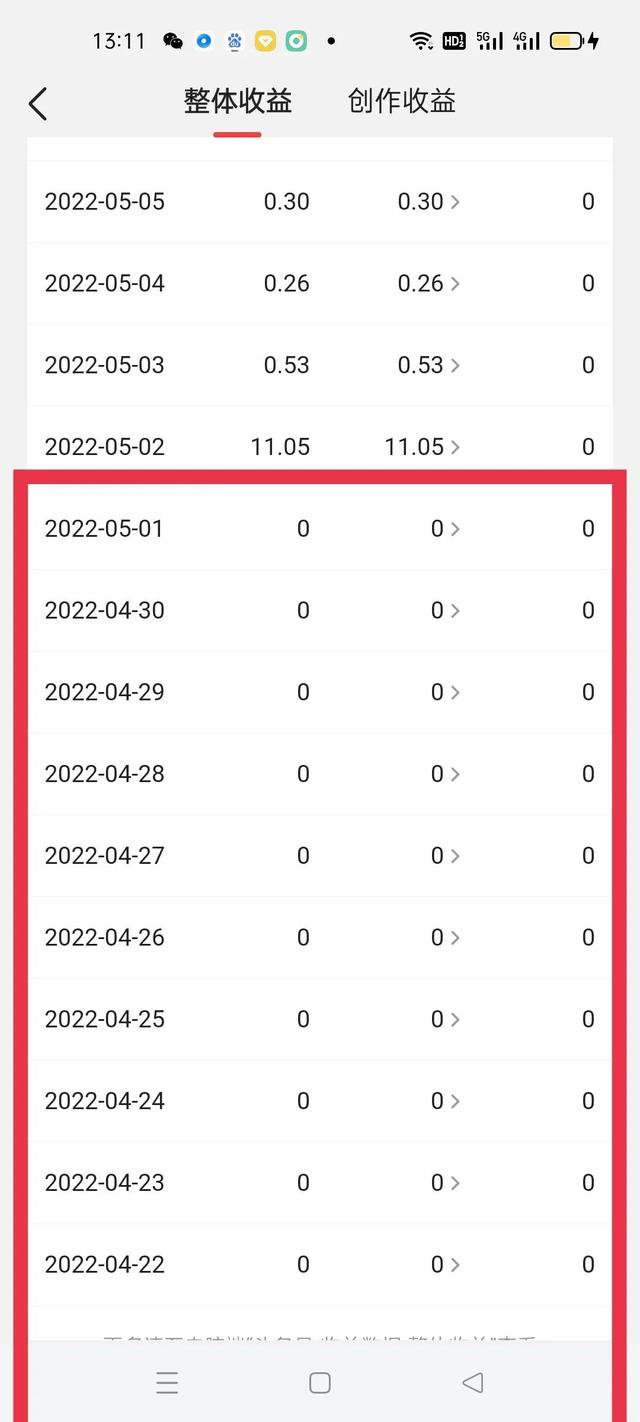Open earnings details for 2022-04-23
The width and height of the screenshot is (640, 1422).
pyautogui.click(x=446, y=1183)
